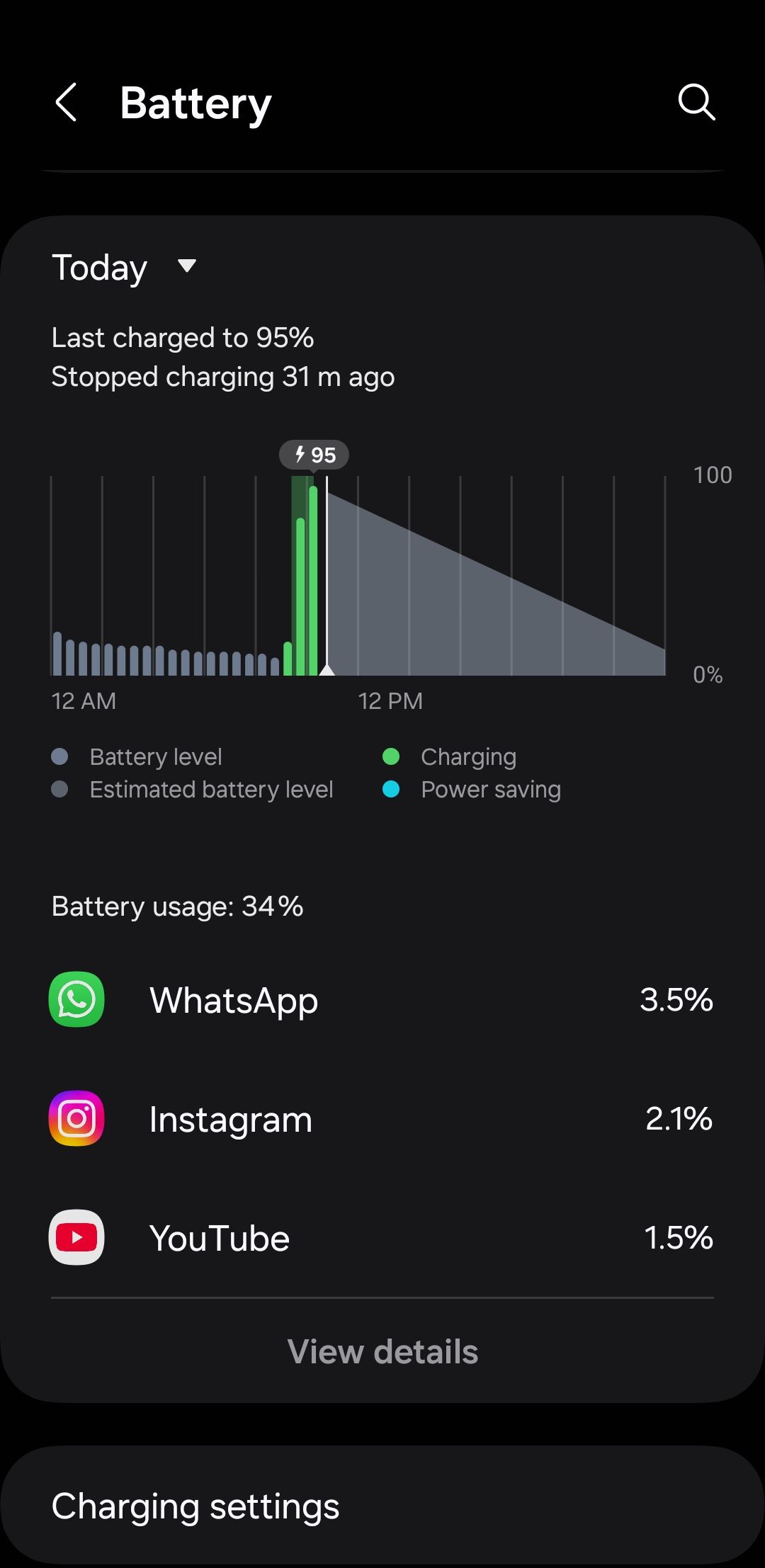This screenshot has height=1568, width=765.
Task: Open WhatsApp battery usage
Action: pos(382,1000)
